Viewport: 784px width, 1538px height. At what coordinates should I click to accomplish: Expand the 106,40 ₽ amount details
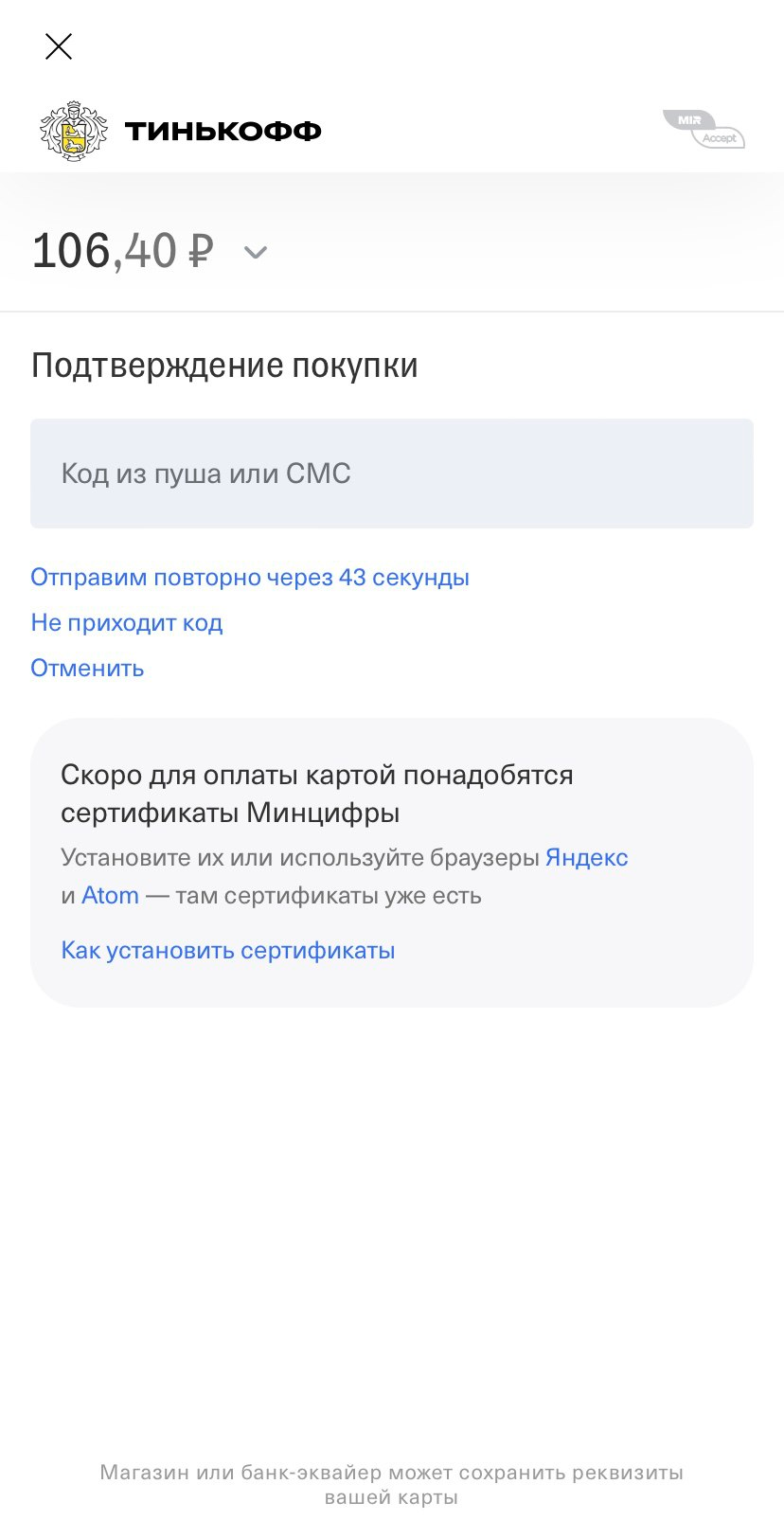click(255, 252)
